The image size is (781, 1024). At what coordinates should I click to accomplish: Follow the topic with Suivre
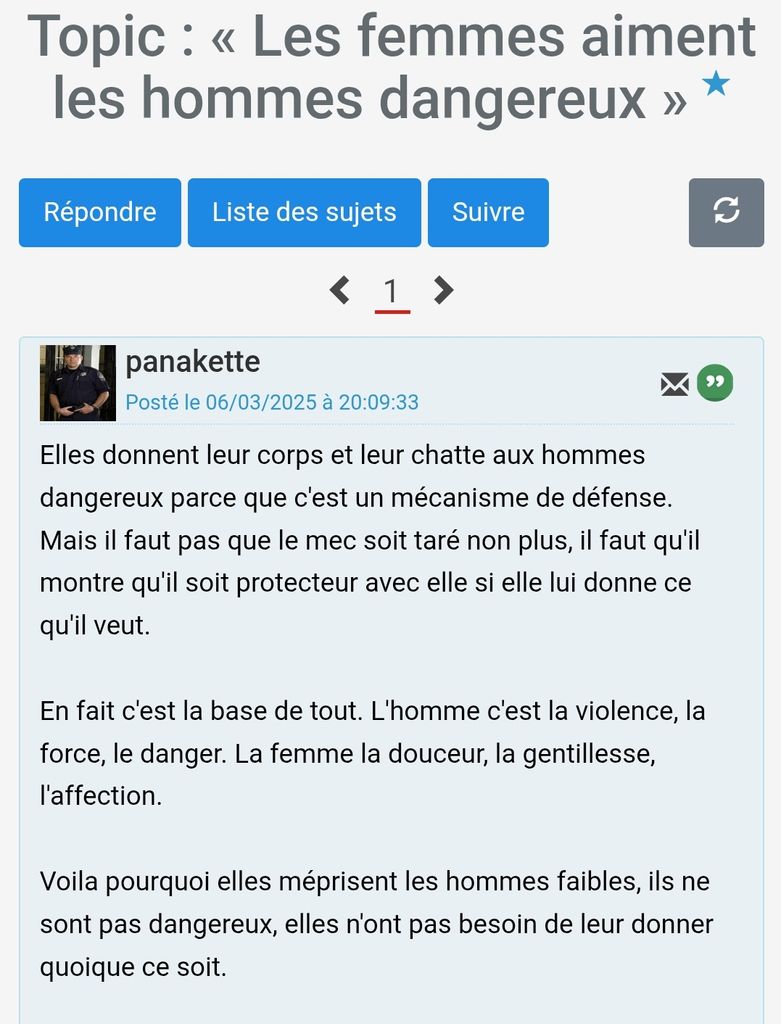(x=488, y=212)
